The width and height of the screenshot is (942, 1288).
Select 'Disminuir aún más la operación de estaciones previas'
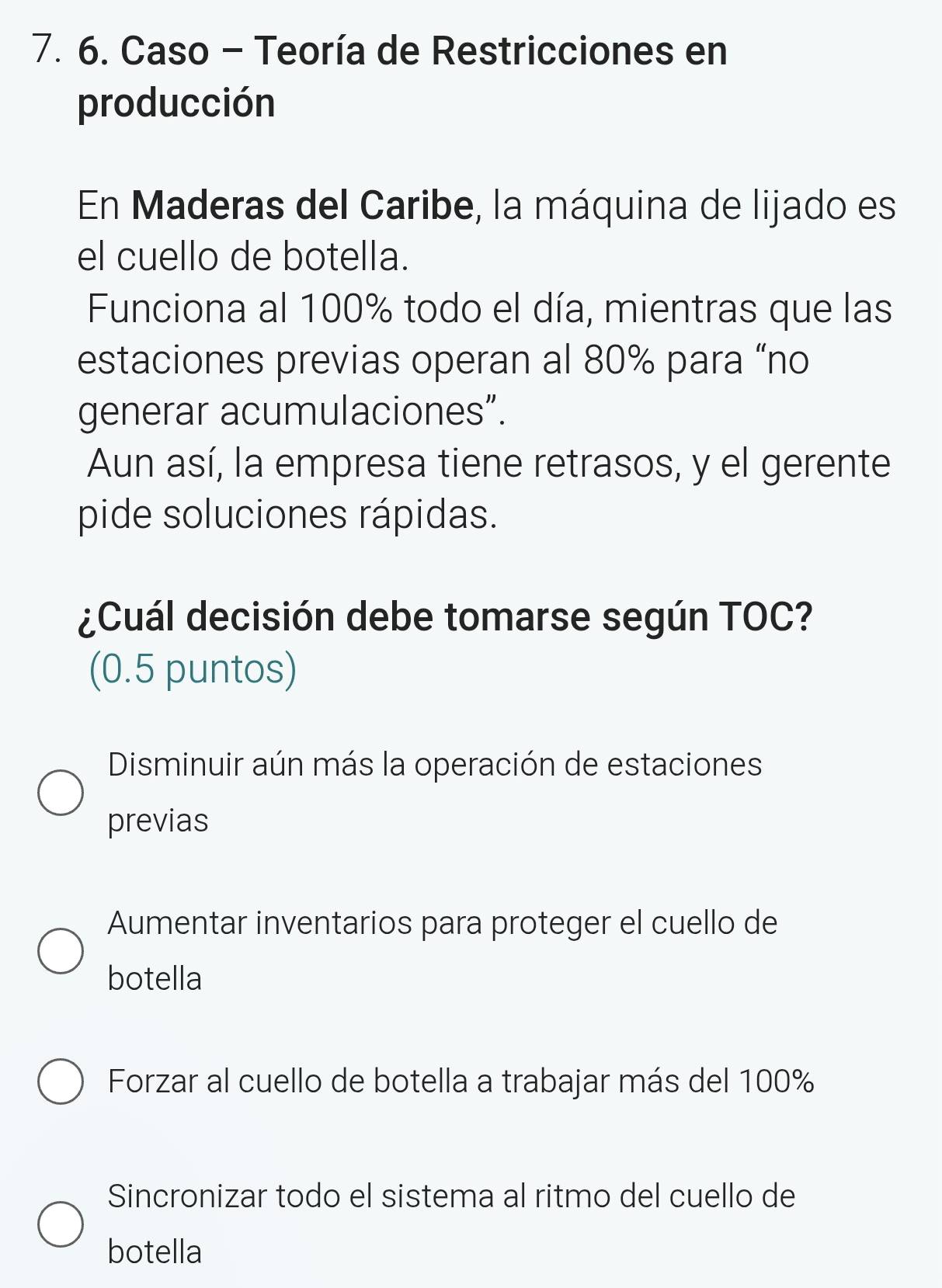[x=61, y=793]
